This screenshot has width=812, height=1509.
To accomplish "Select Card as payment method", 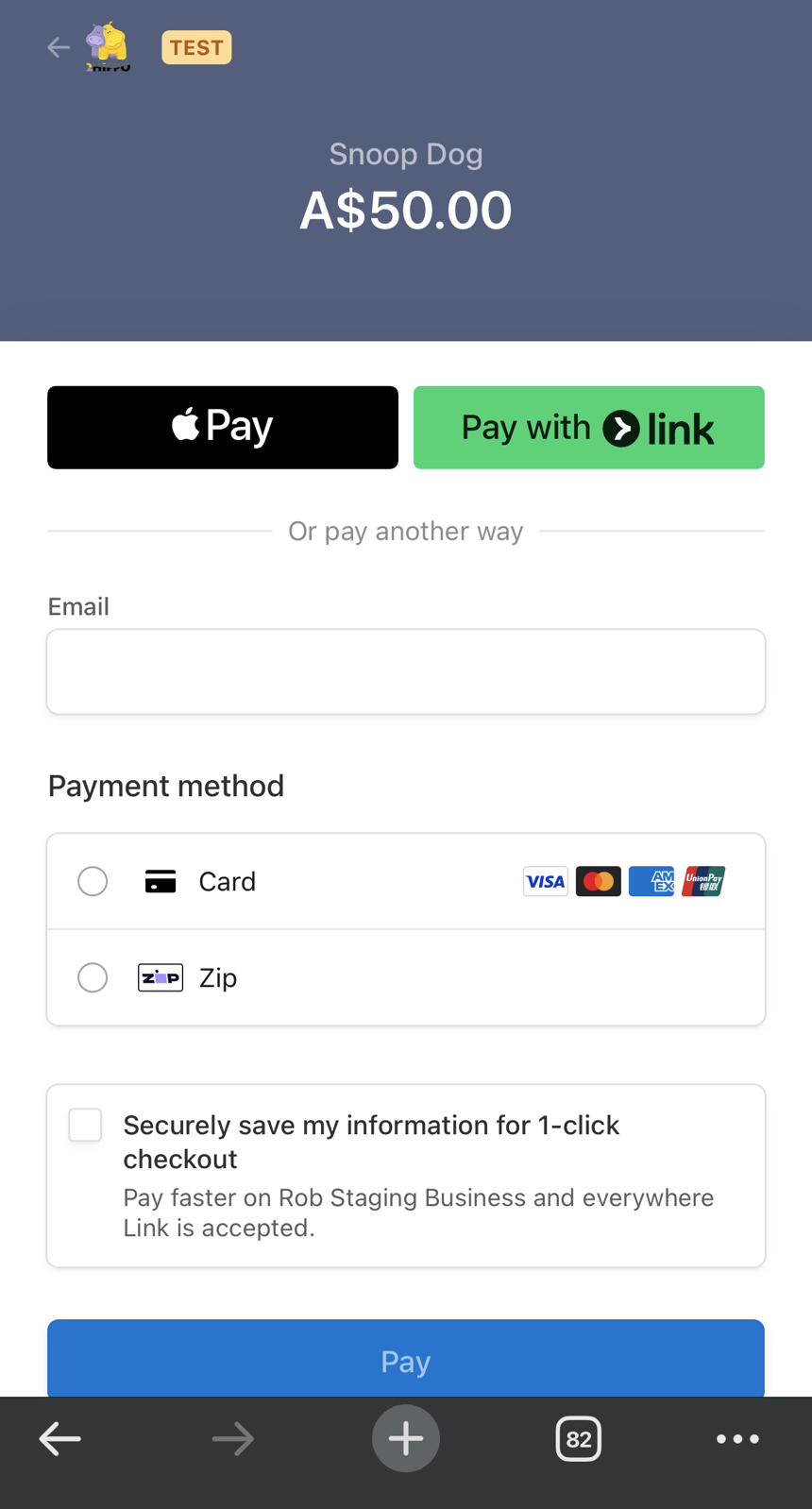I will (93, 881).
